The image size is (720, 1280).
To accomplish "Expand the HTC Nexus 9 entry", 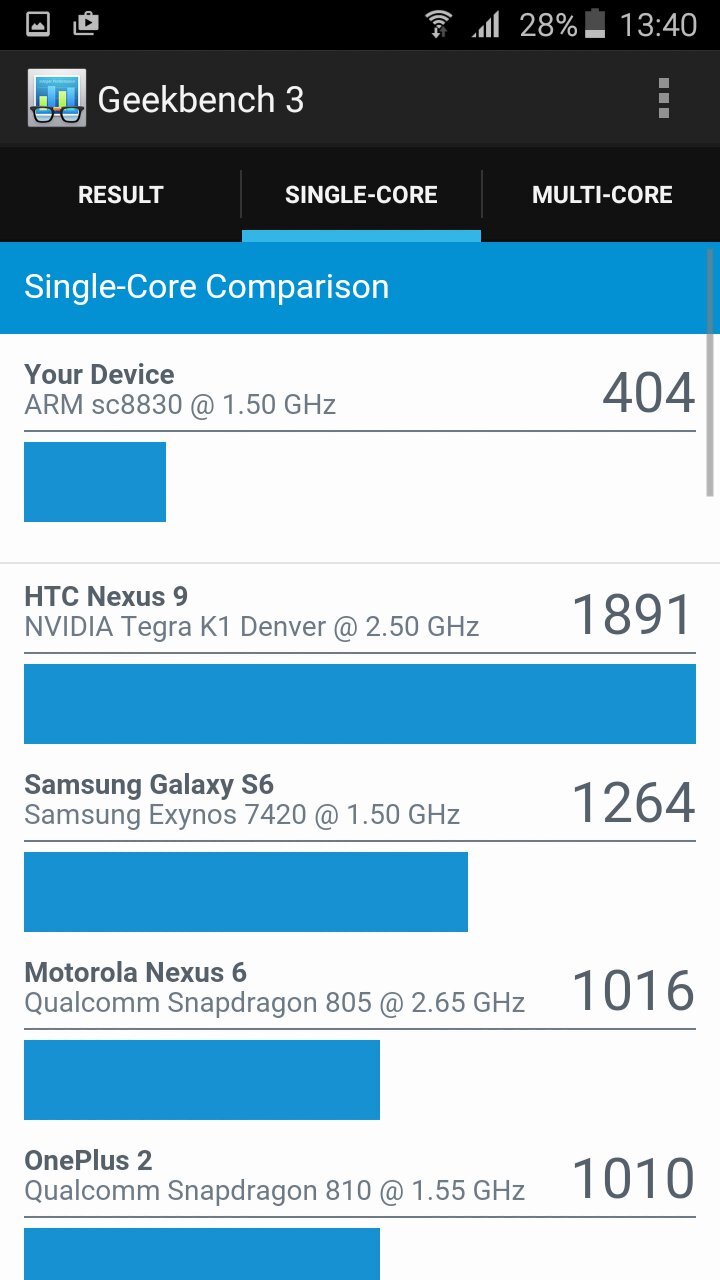I will point(360,655).
